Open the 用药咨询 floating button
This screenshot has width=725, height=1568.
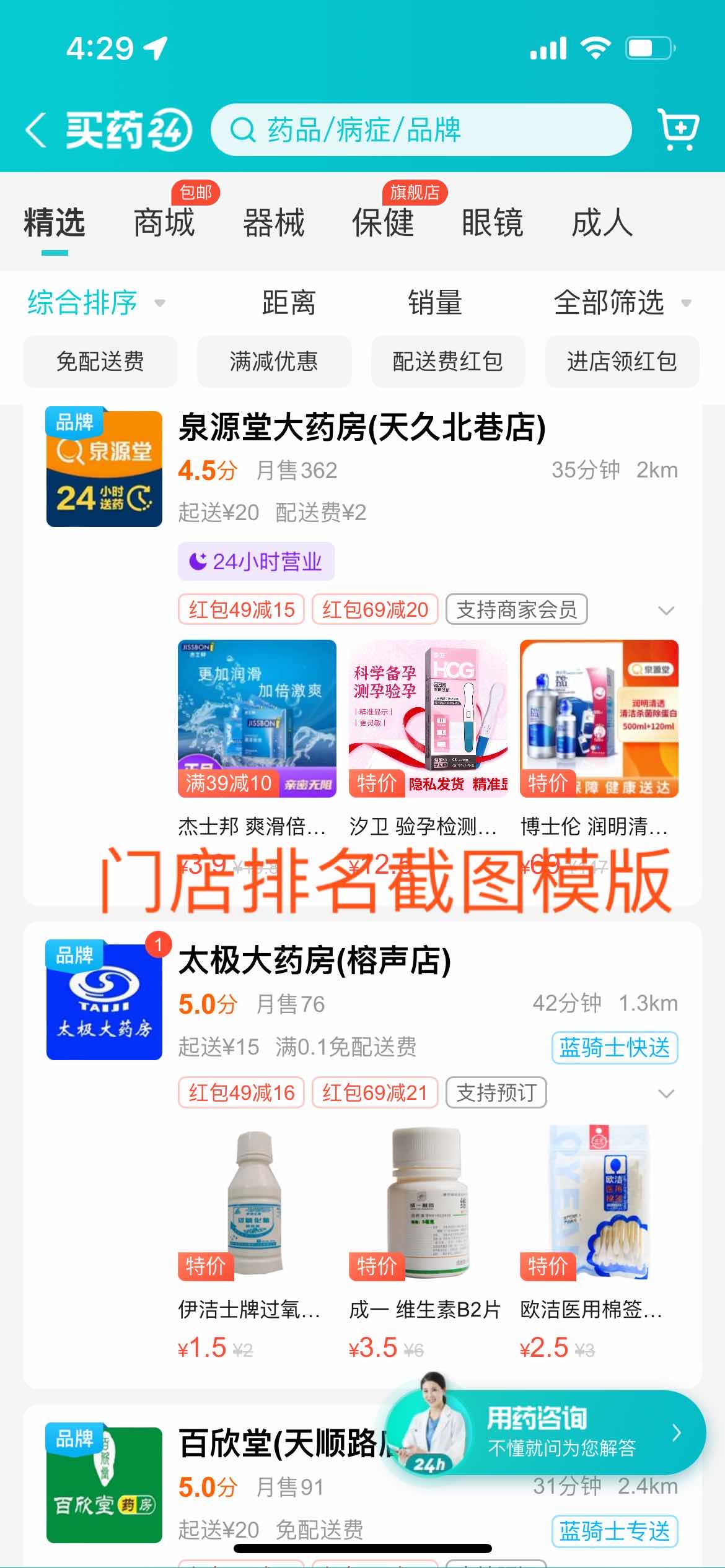click(x=545, y=1432)
